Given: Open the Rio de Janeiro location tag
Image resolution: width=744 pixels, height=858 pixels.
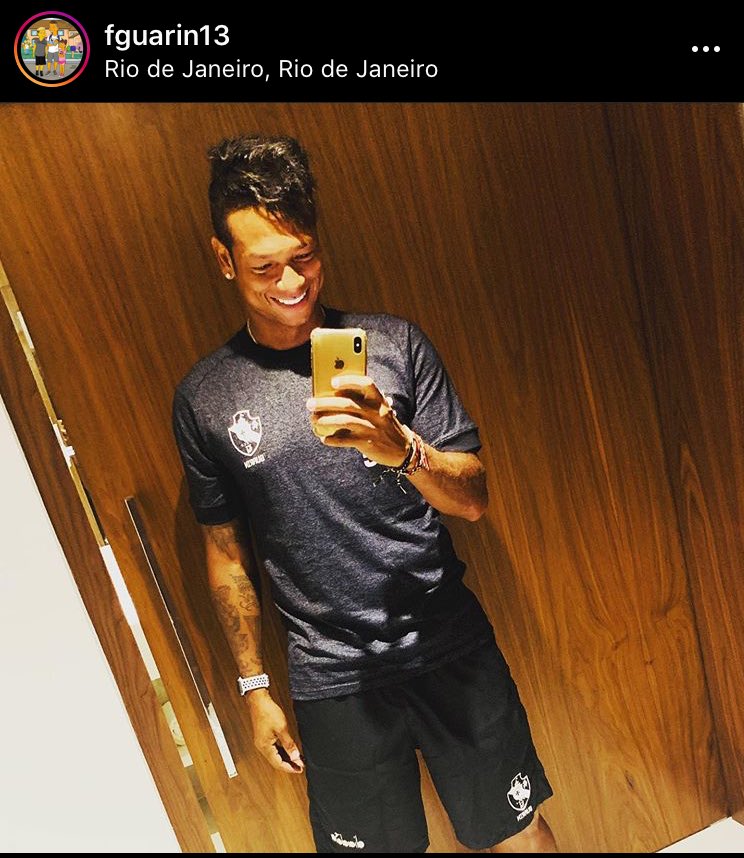Looking at the screenshot, I should [x=271, y=69].
